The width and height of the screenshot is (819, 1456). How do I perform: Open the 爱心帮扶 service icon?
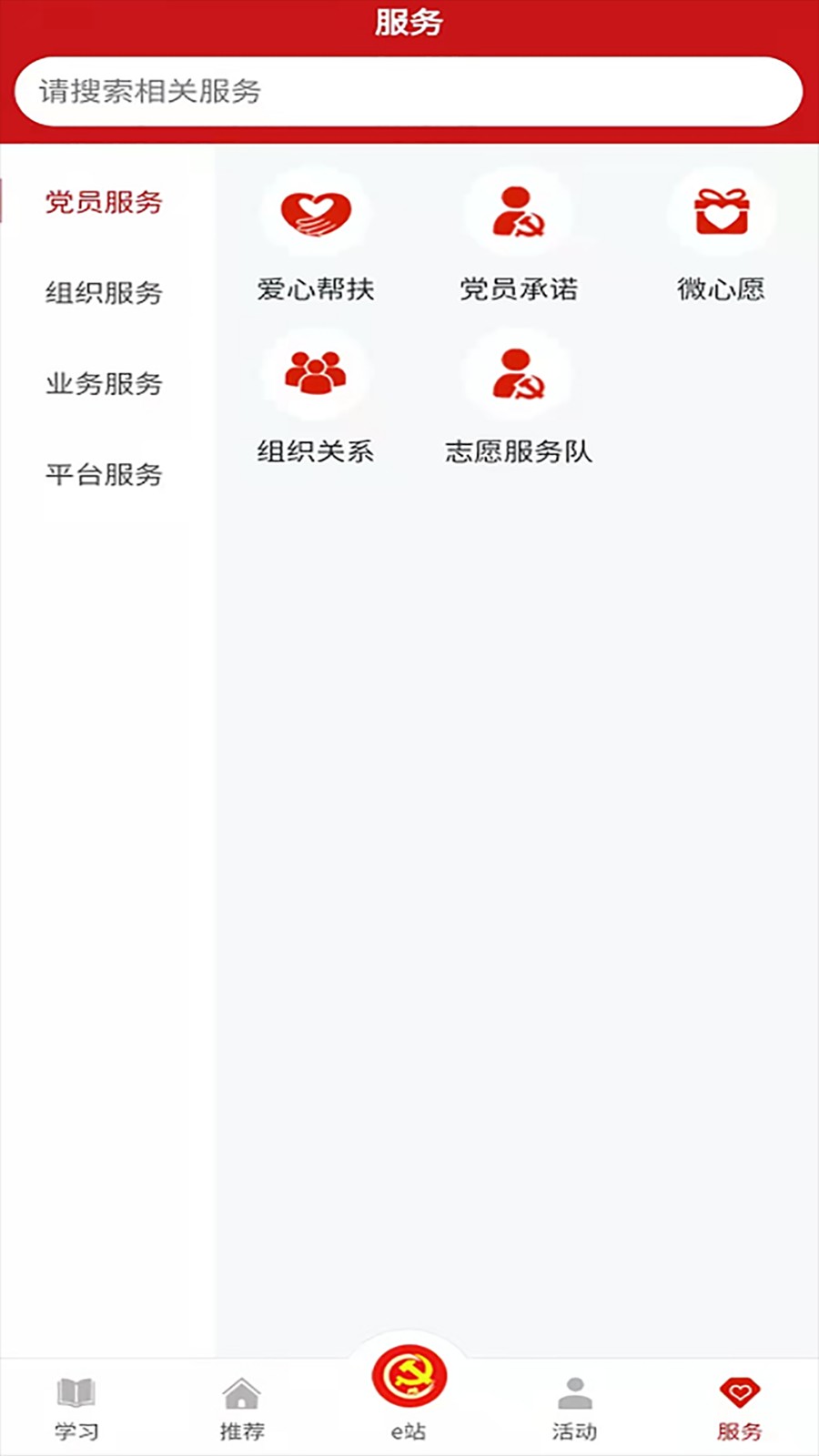point(317,212)
